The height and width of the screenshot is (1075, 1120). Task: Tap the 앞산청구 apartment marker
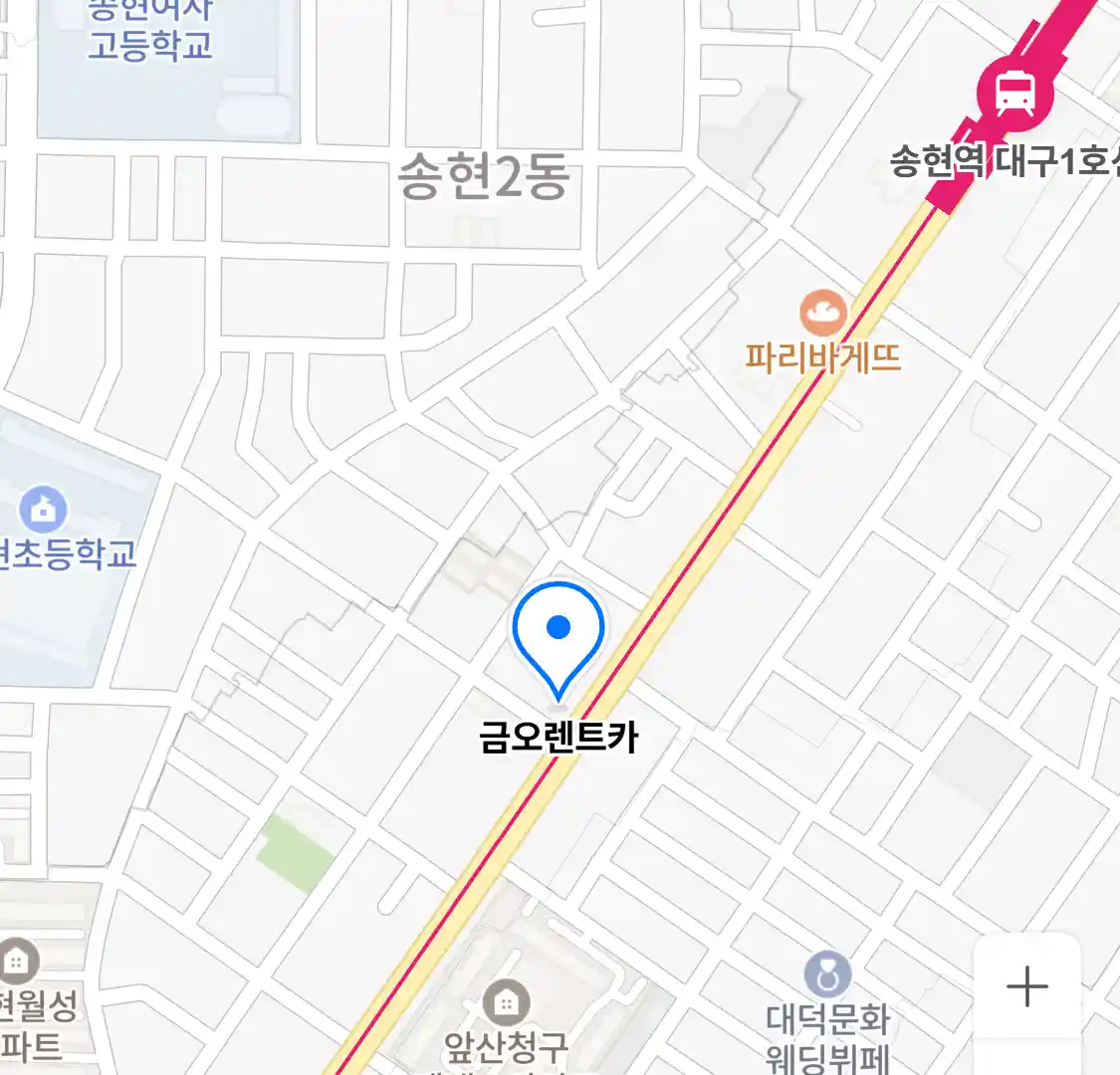point(506,1002)
